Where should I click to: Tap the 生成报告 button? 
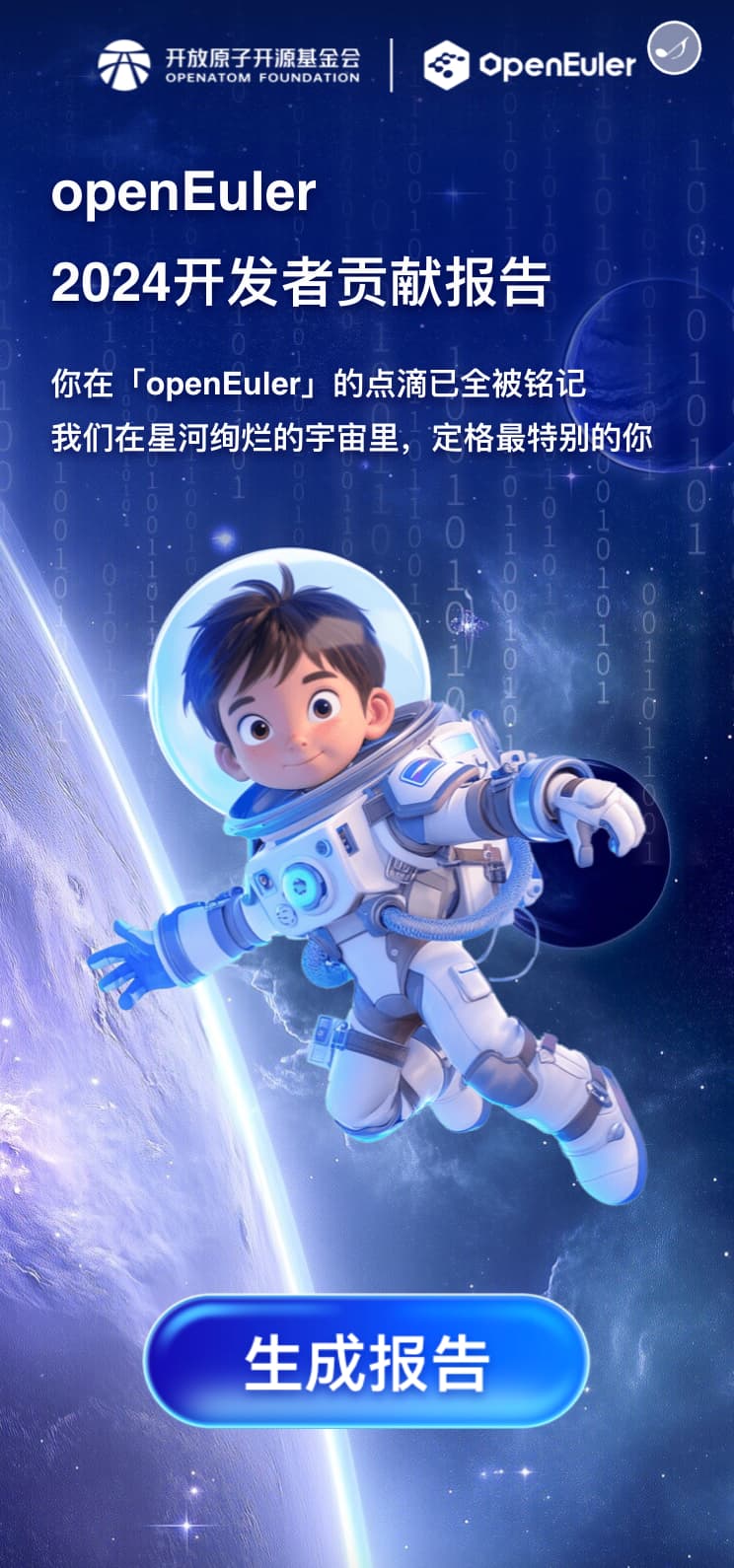[366, 1362]
